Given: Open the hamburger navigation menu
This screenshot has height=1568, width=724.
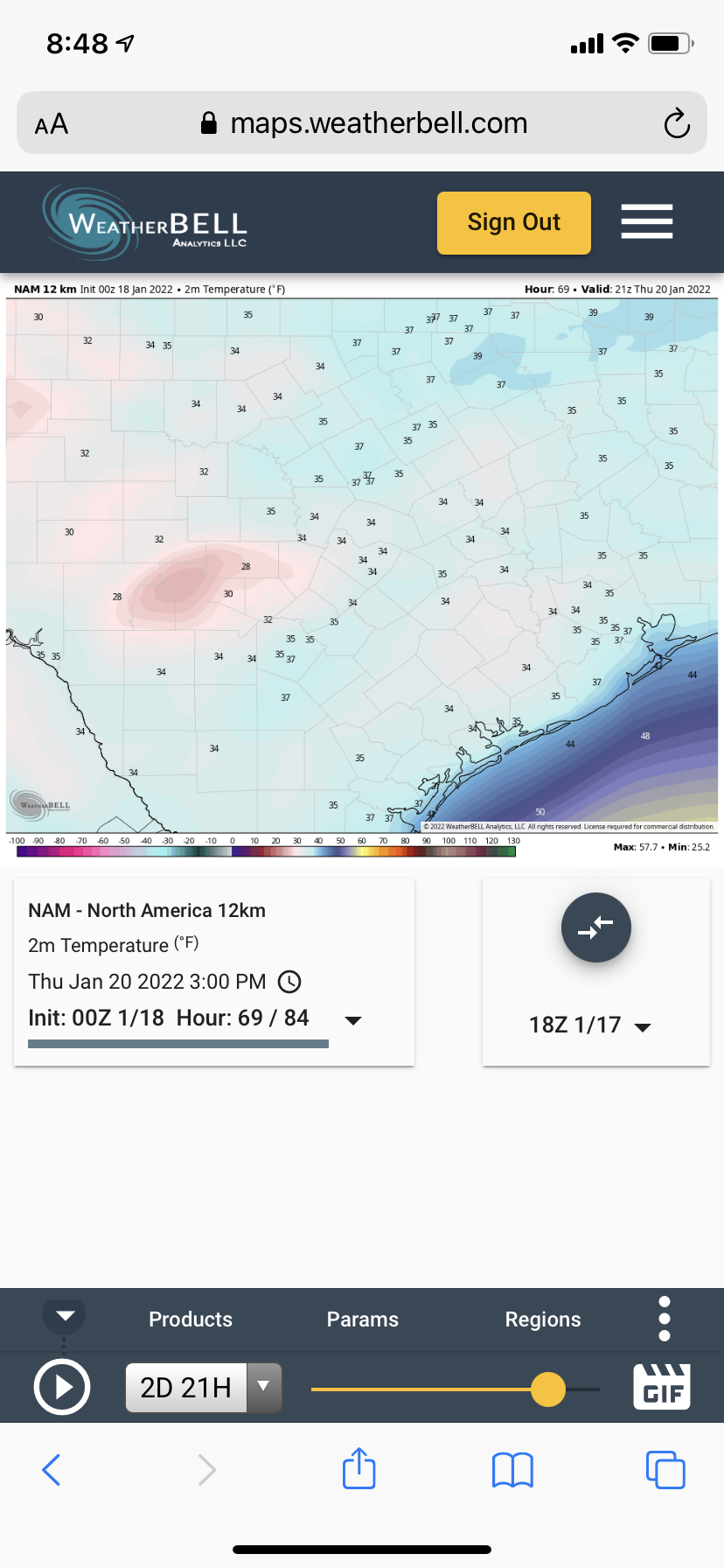Looking at the screenshot, I should click(x=646, y=221).
